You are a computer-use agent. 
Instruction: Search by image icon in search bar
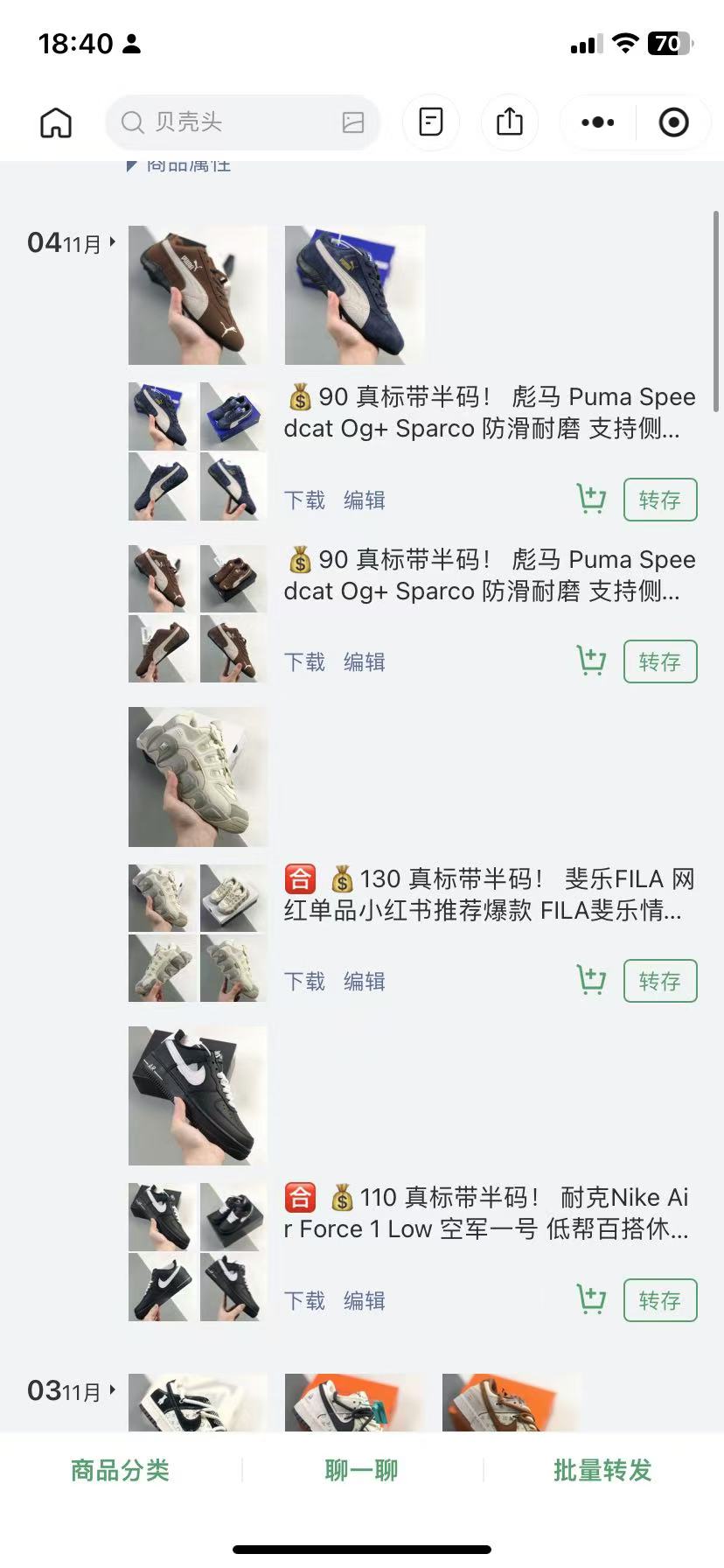point(353,122)
